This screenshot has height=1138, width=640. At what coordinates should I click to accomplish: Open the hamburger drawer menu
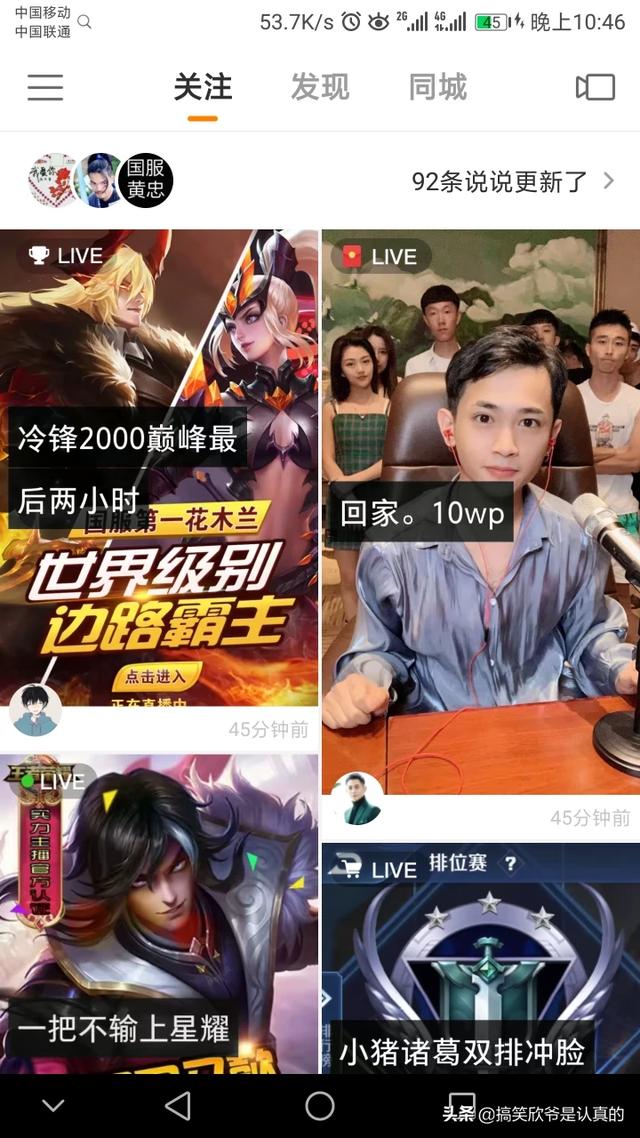point(45,88)
